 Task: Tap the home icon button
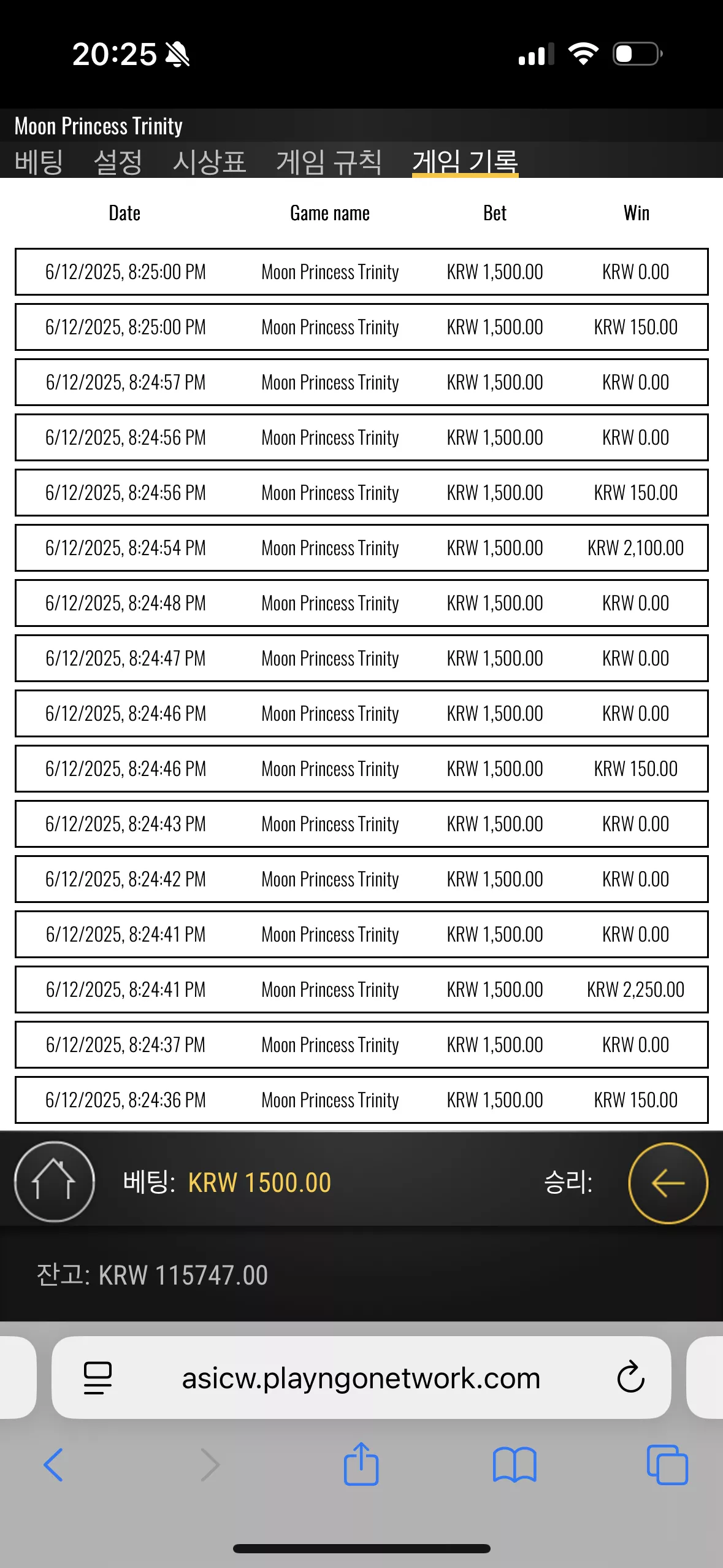(x=55, y=1182)
